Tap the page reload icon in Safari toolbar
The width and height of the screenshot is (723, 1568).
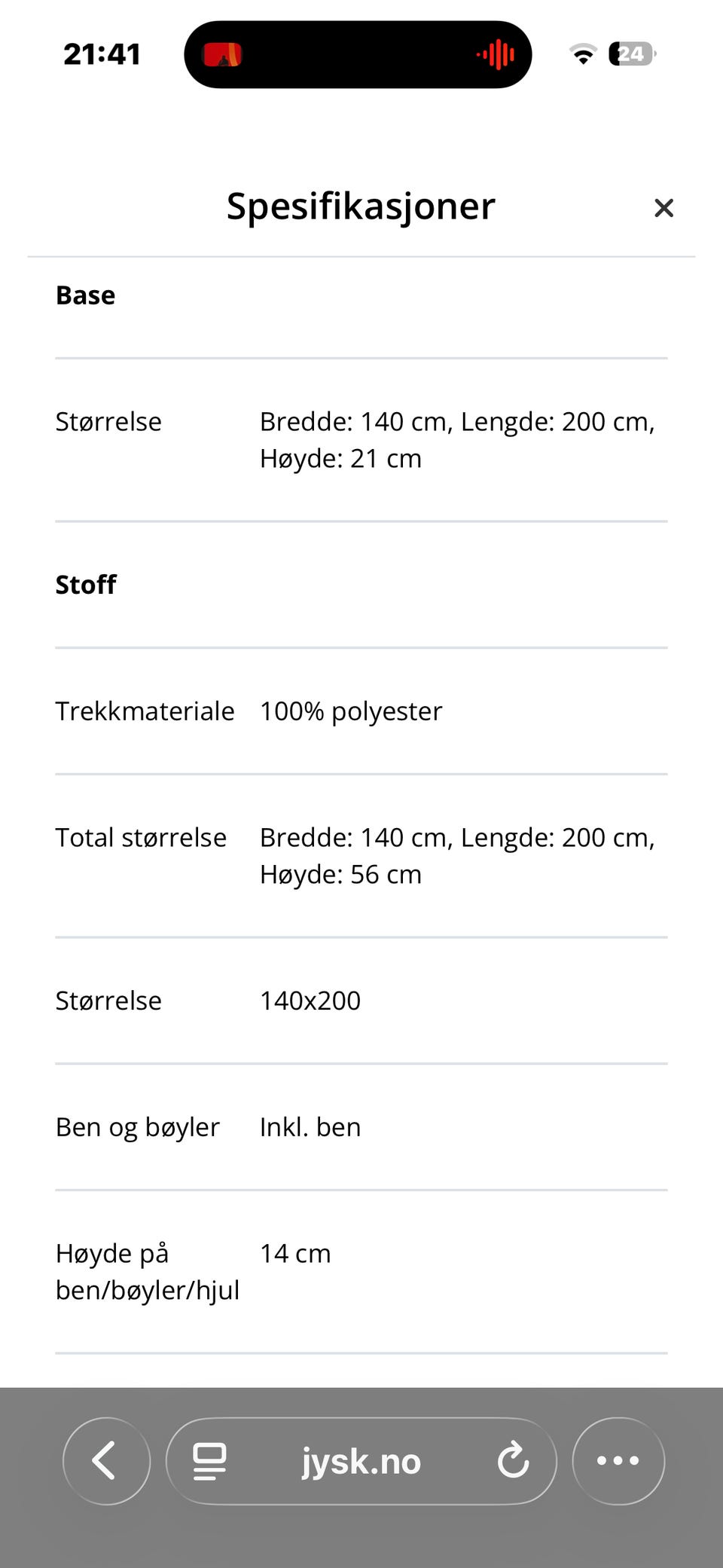(x=513, y=1460)
